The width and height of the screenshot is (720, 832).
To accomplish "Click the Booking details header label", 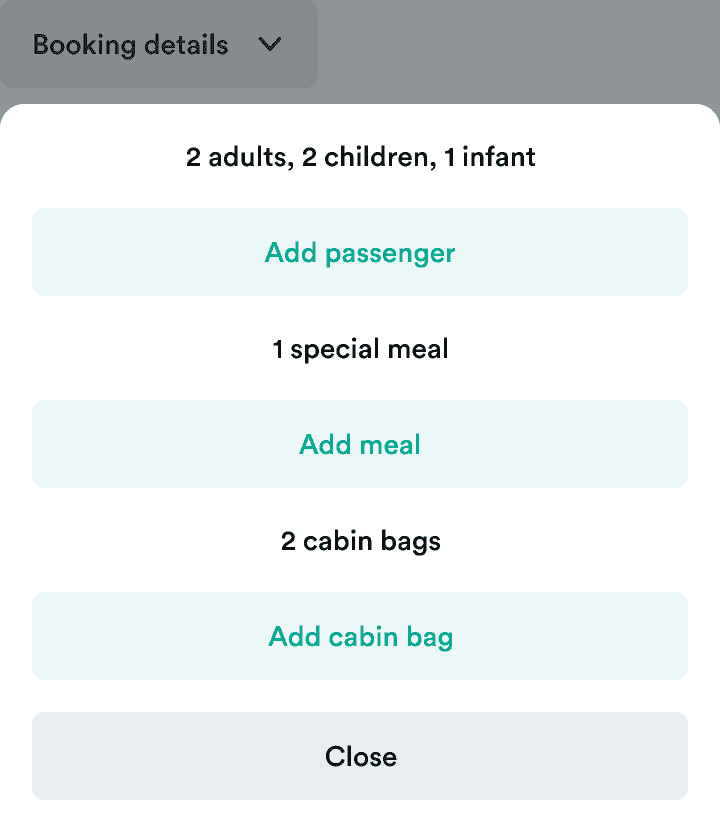I will 130,44.
